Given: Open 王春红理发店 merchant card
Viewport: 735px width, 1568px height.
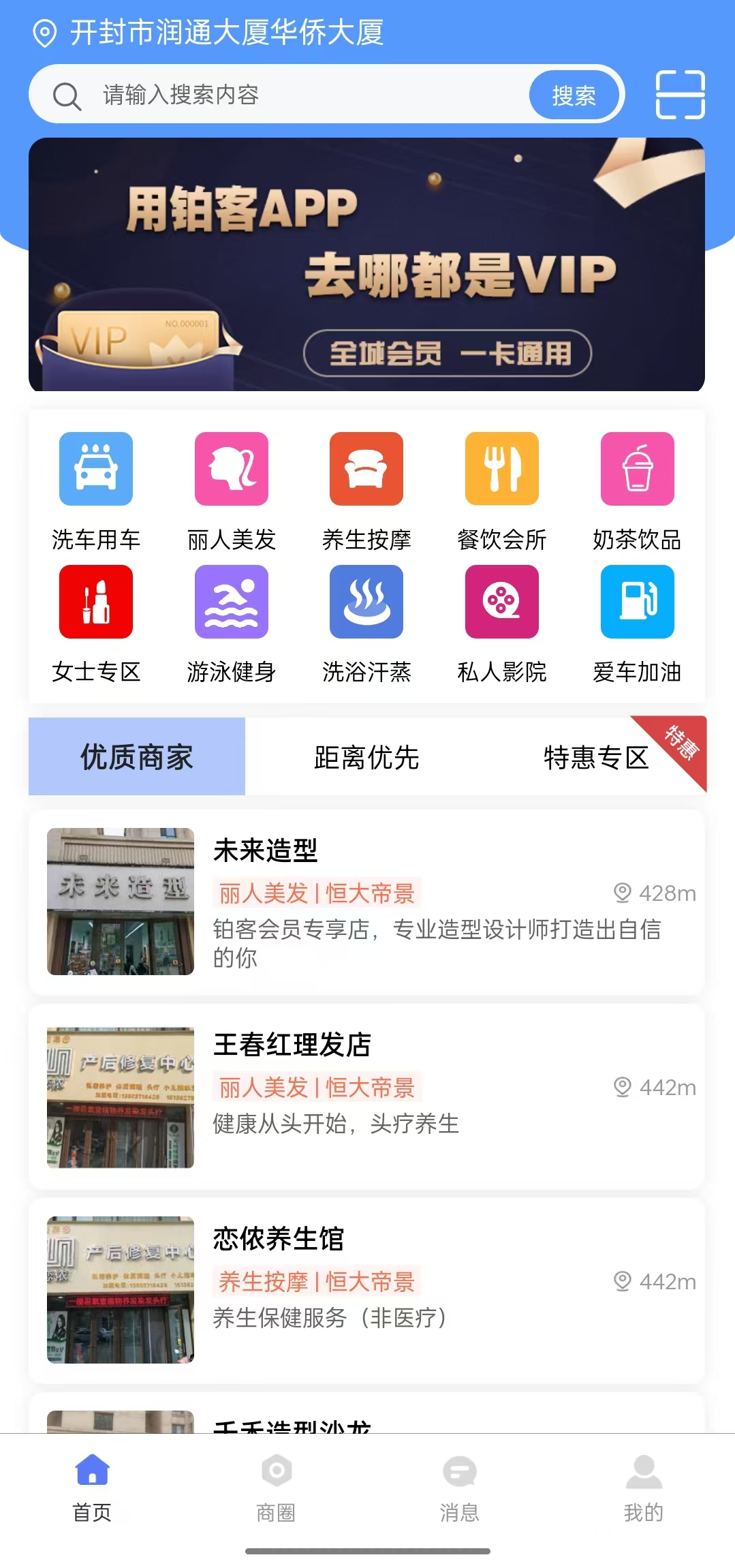Looking at the screenshot, I should (366, 1097).
